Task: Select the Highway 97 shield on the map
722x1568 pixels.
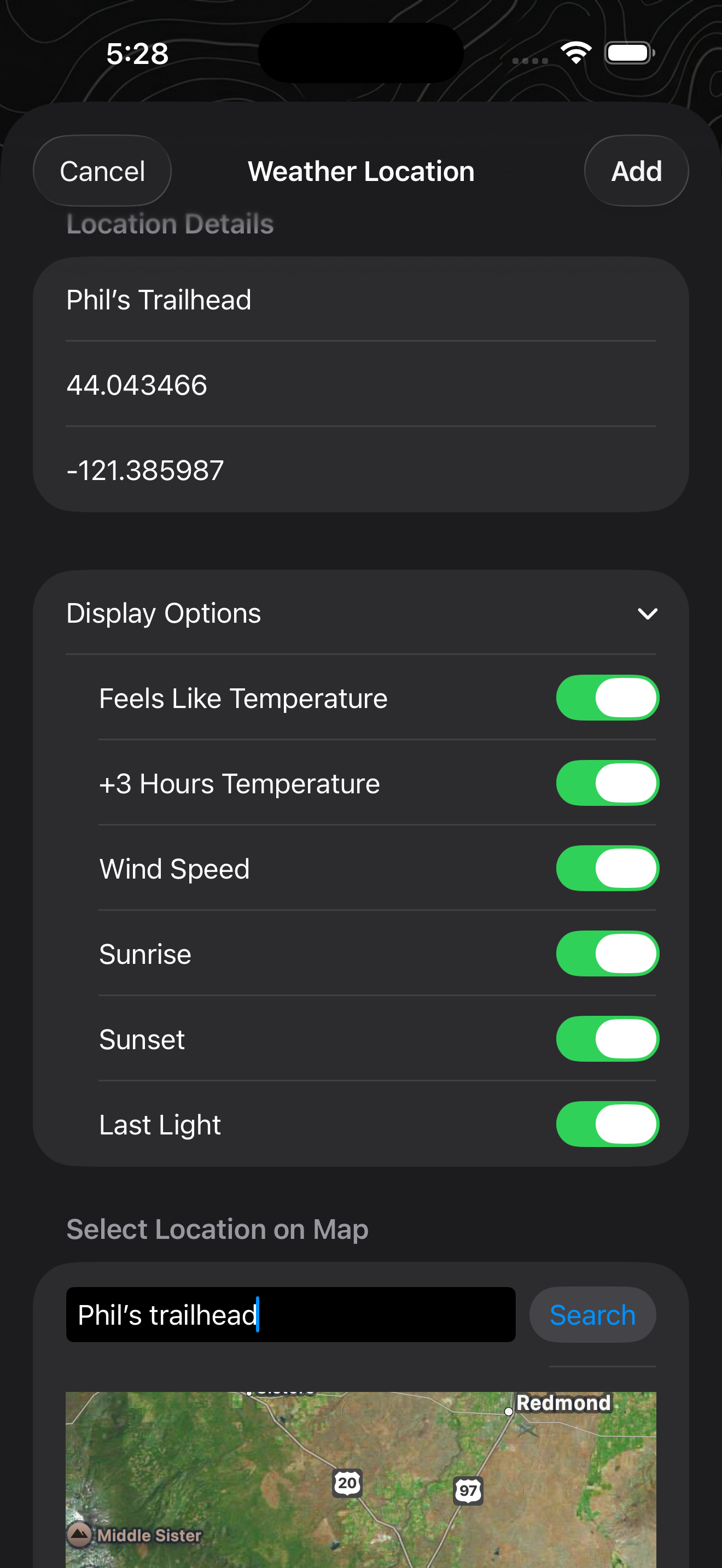Action: pos(467,1490)
